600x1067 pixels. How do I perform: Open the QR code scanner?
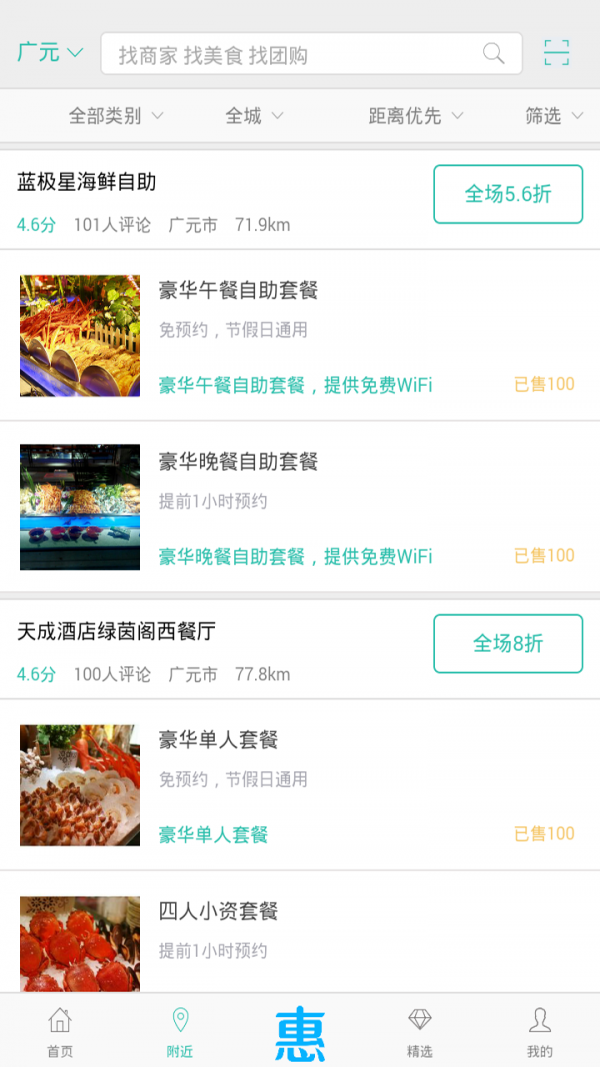point(556,53)
